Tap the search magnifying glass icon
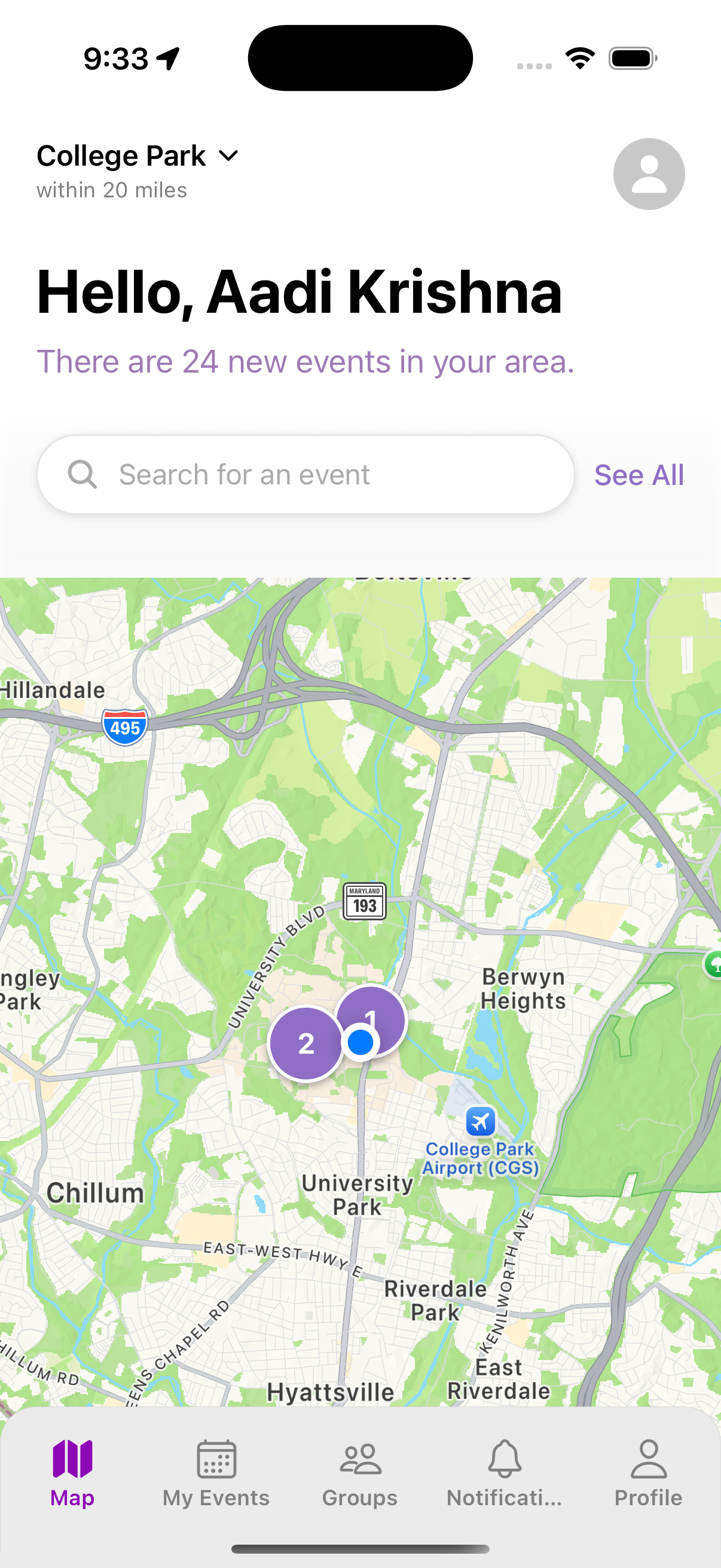 (83, 474)
